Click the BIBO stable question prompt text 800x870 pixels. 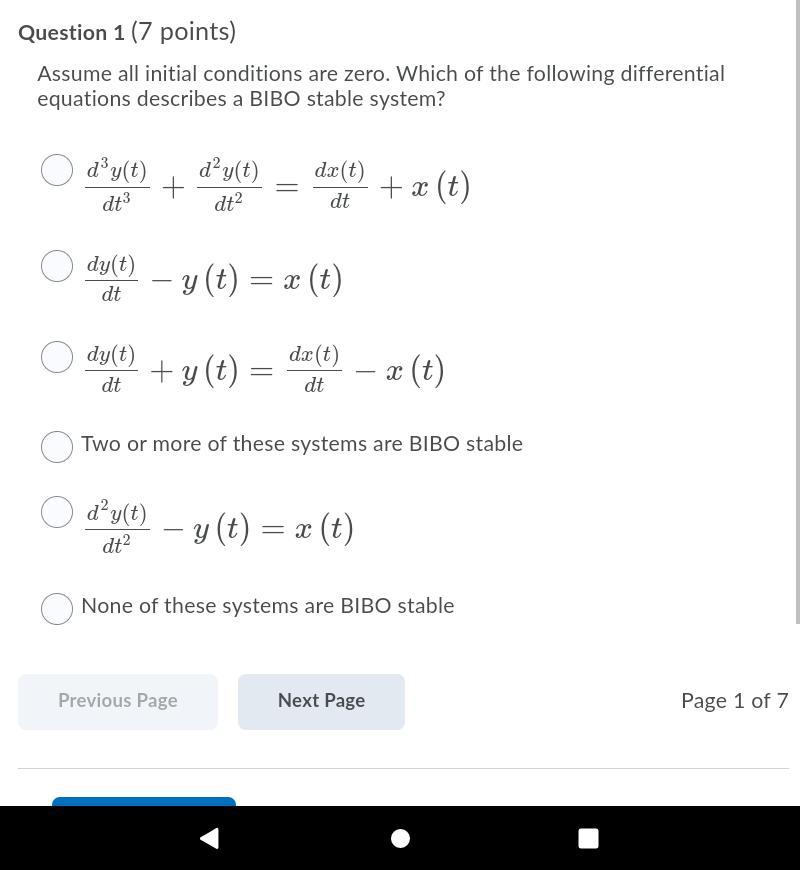pos(380,86)
